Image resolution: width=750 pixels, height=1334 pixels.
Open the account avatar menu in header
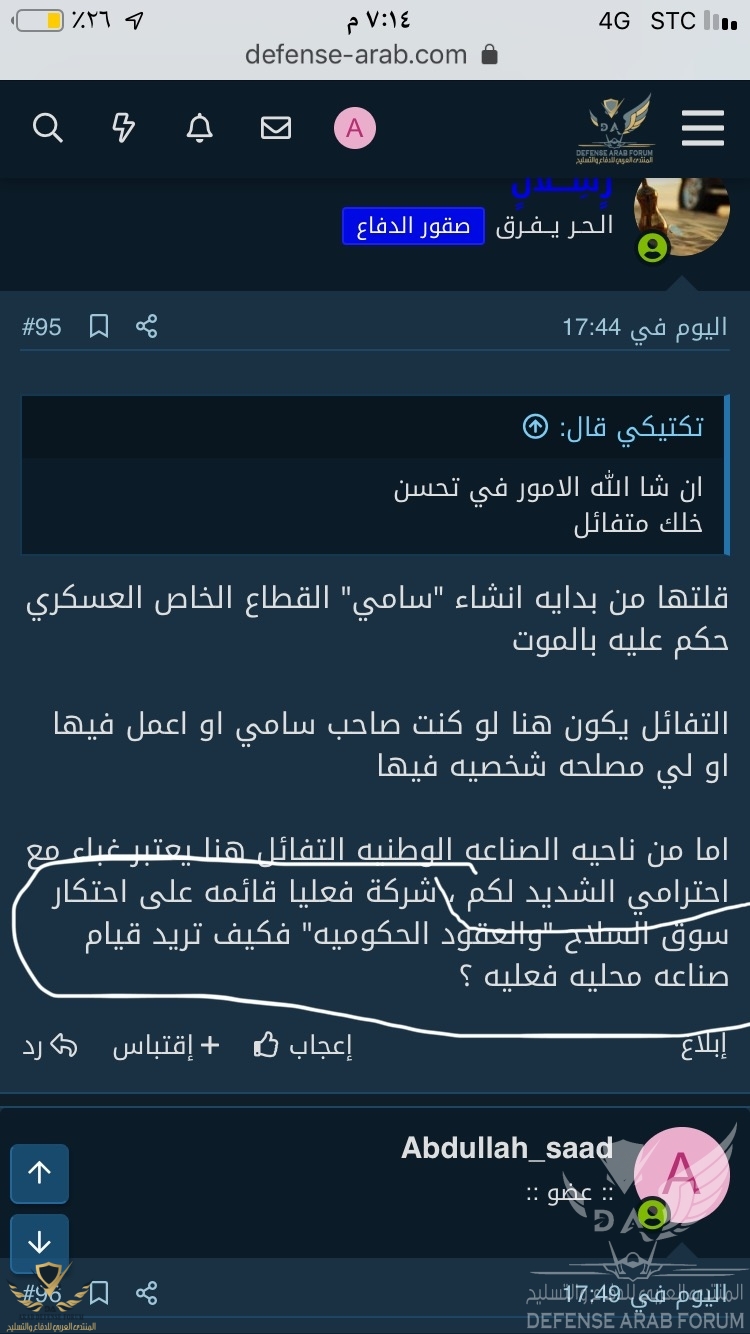354,128
